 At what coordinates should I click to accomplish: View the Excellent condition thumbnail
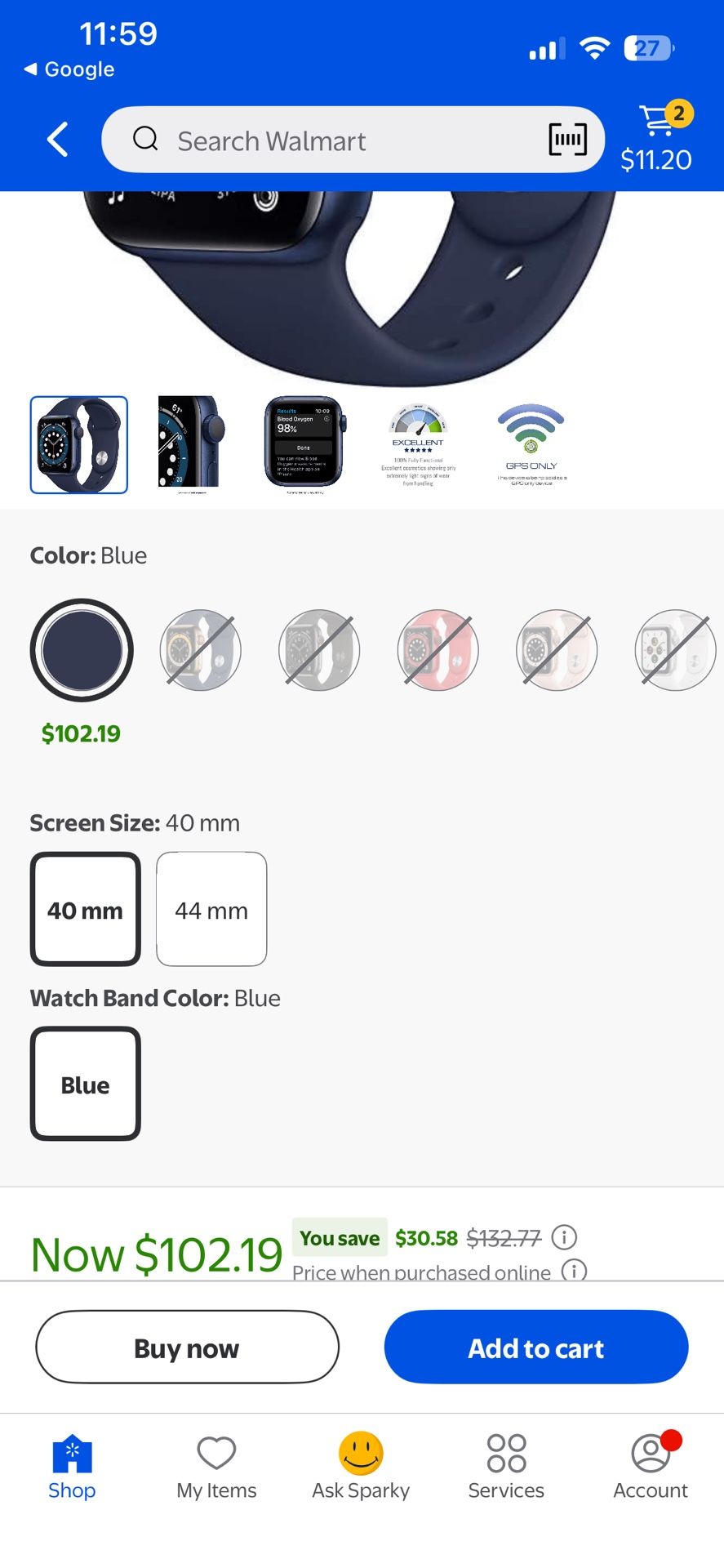click(418, 444)
